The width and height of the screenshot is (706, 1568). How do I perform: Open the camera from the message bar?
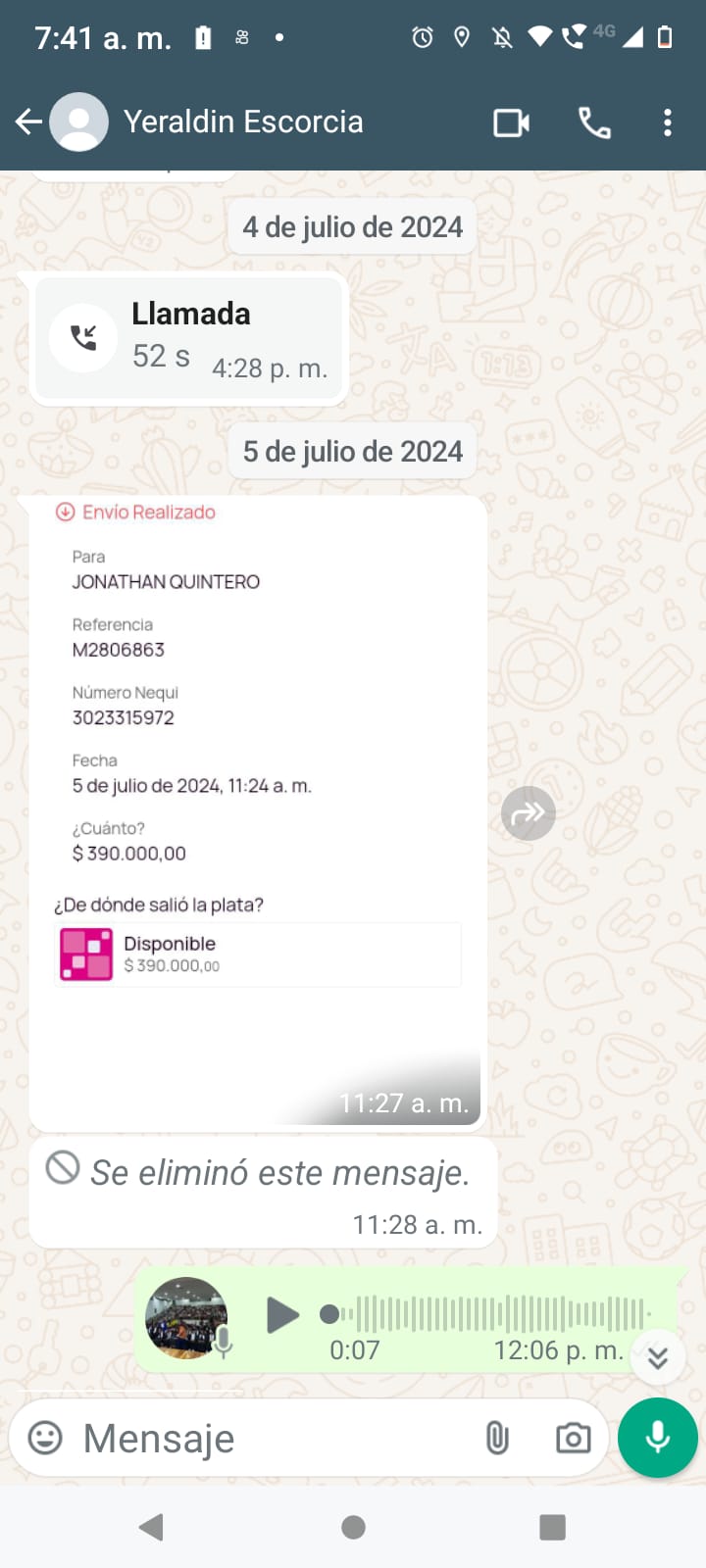(x=573, y=1438)
